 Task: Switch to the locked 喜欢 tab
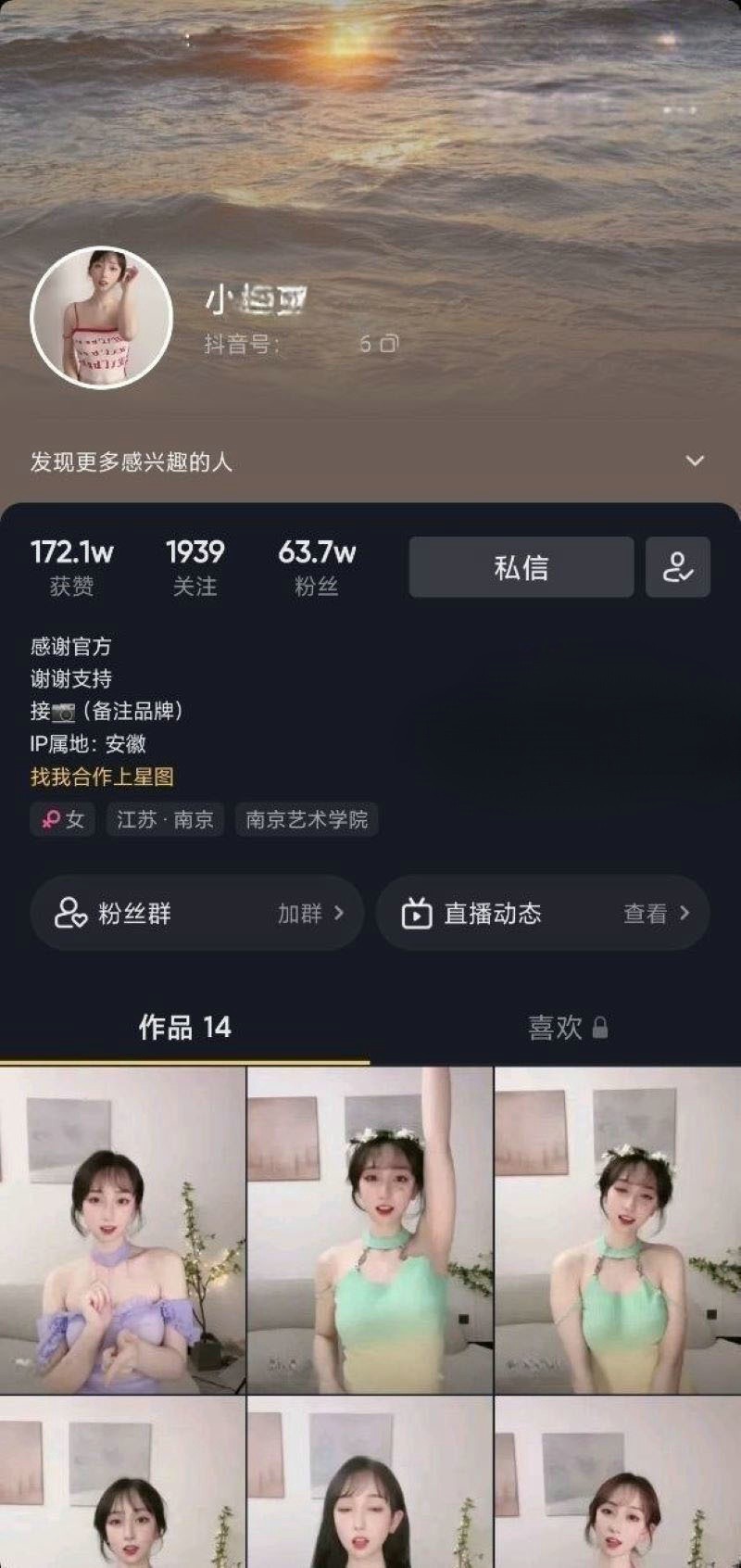click(x=566, y=1027)
